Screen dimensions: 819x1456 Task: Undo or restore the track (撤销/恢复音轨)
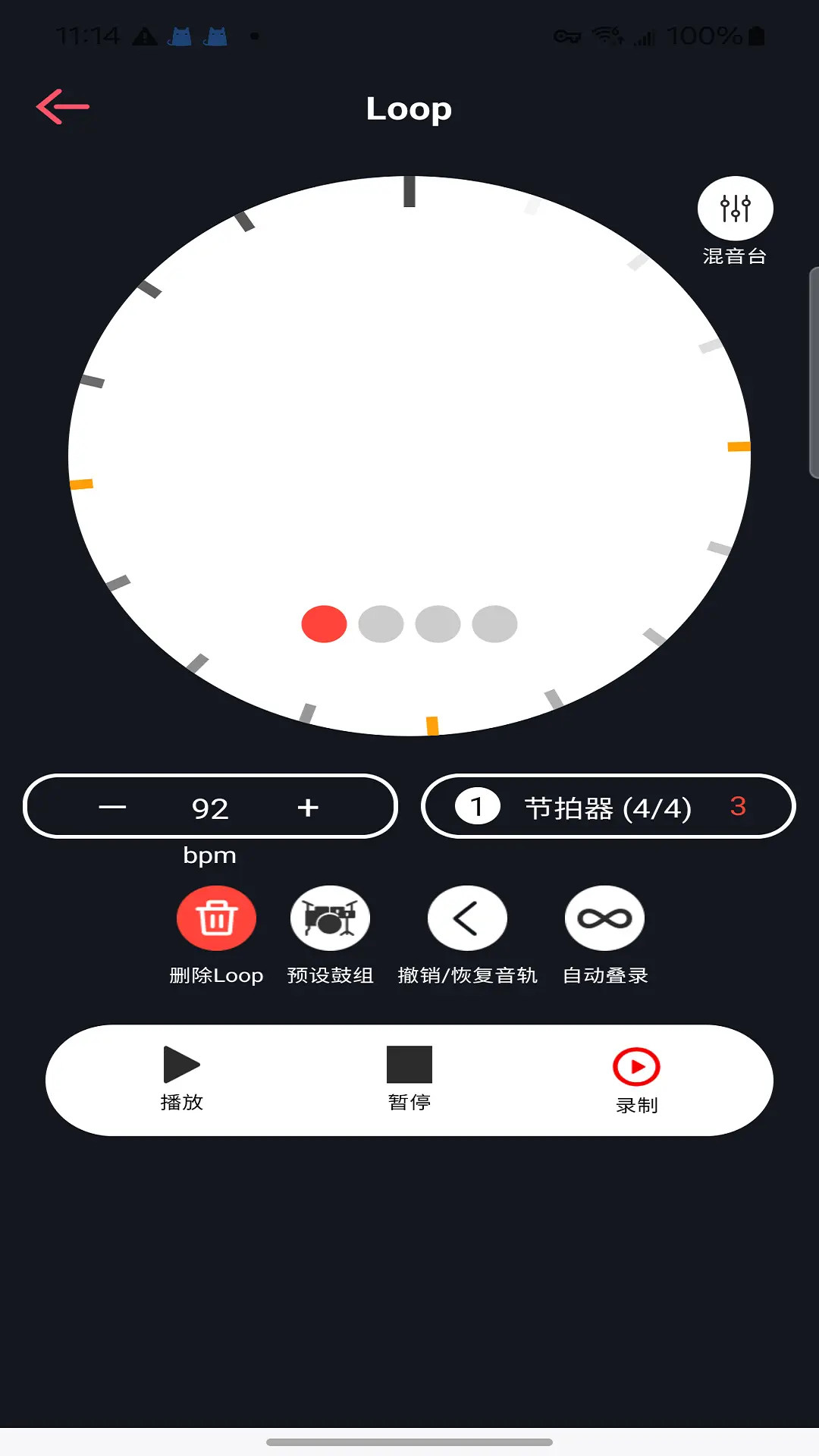click(467, 918)
